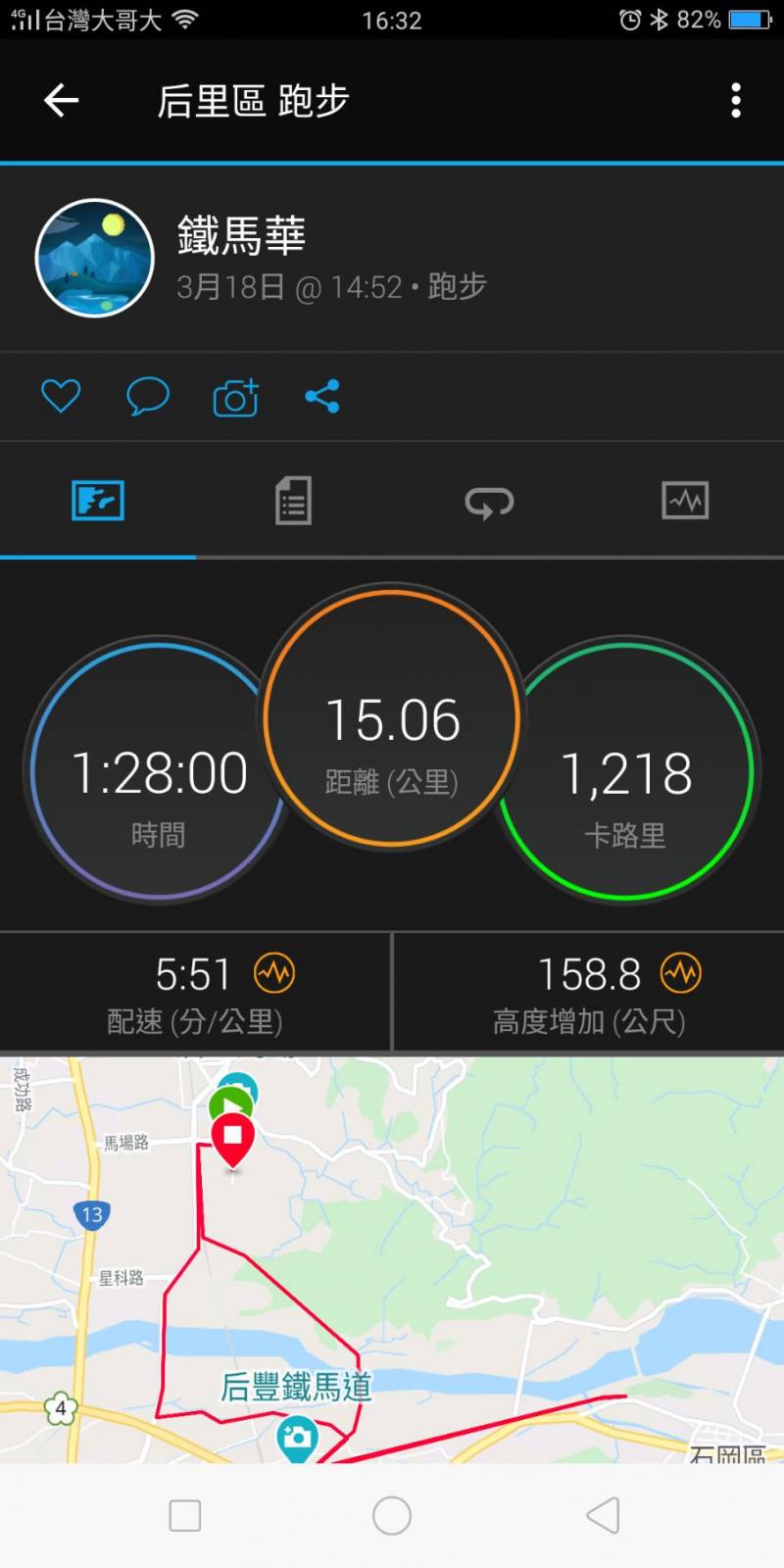
Task: Like this running activity
Action: click(61, 396)
